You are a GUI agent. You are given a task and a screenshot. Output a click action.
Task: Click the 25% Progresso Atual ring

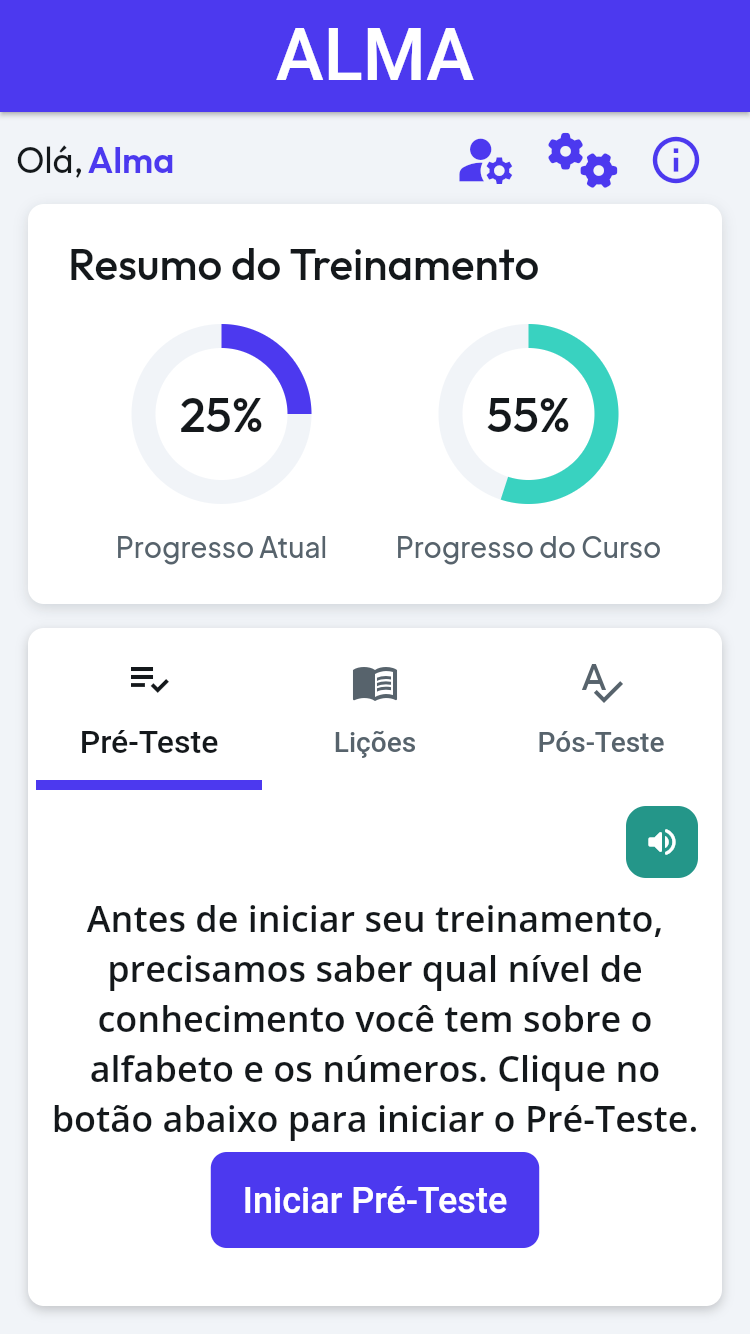tap(221, 413)
